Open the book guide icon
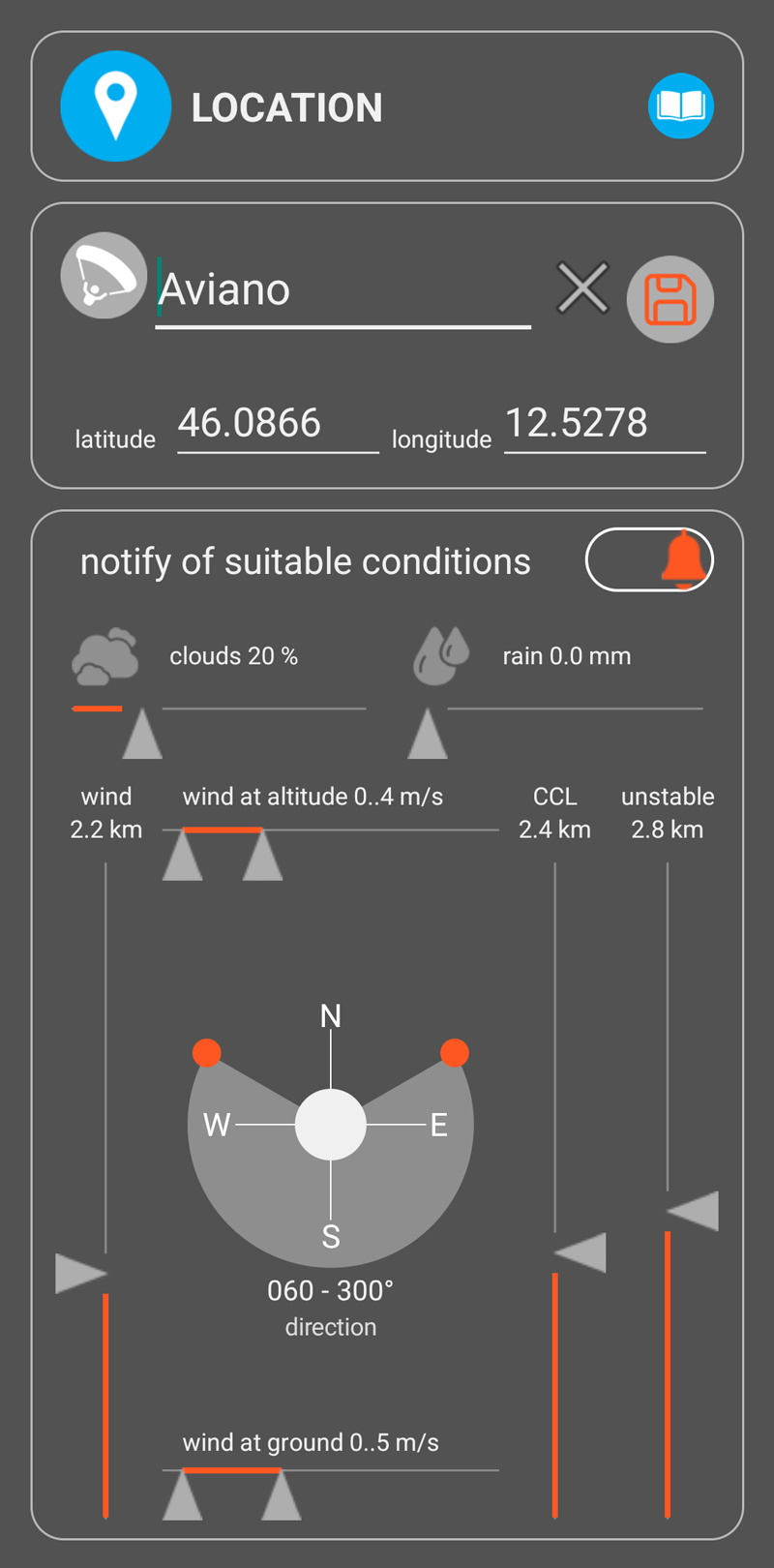The width and height of the screenshot is (774, 1568). tap(680, 106)
